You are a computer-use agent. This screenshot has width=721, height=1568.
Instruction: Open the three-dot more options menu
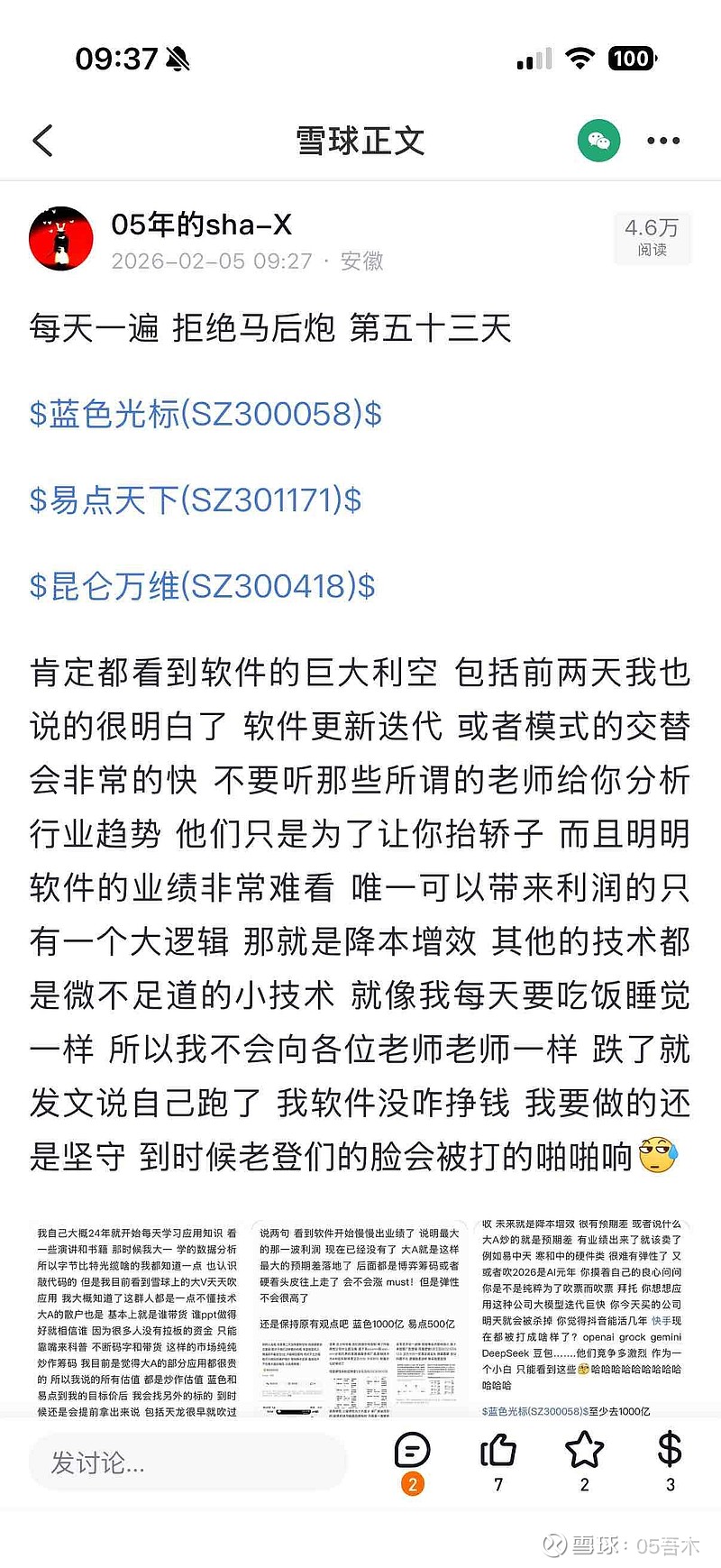[664, 141]
